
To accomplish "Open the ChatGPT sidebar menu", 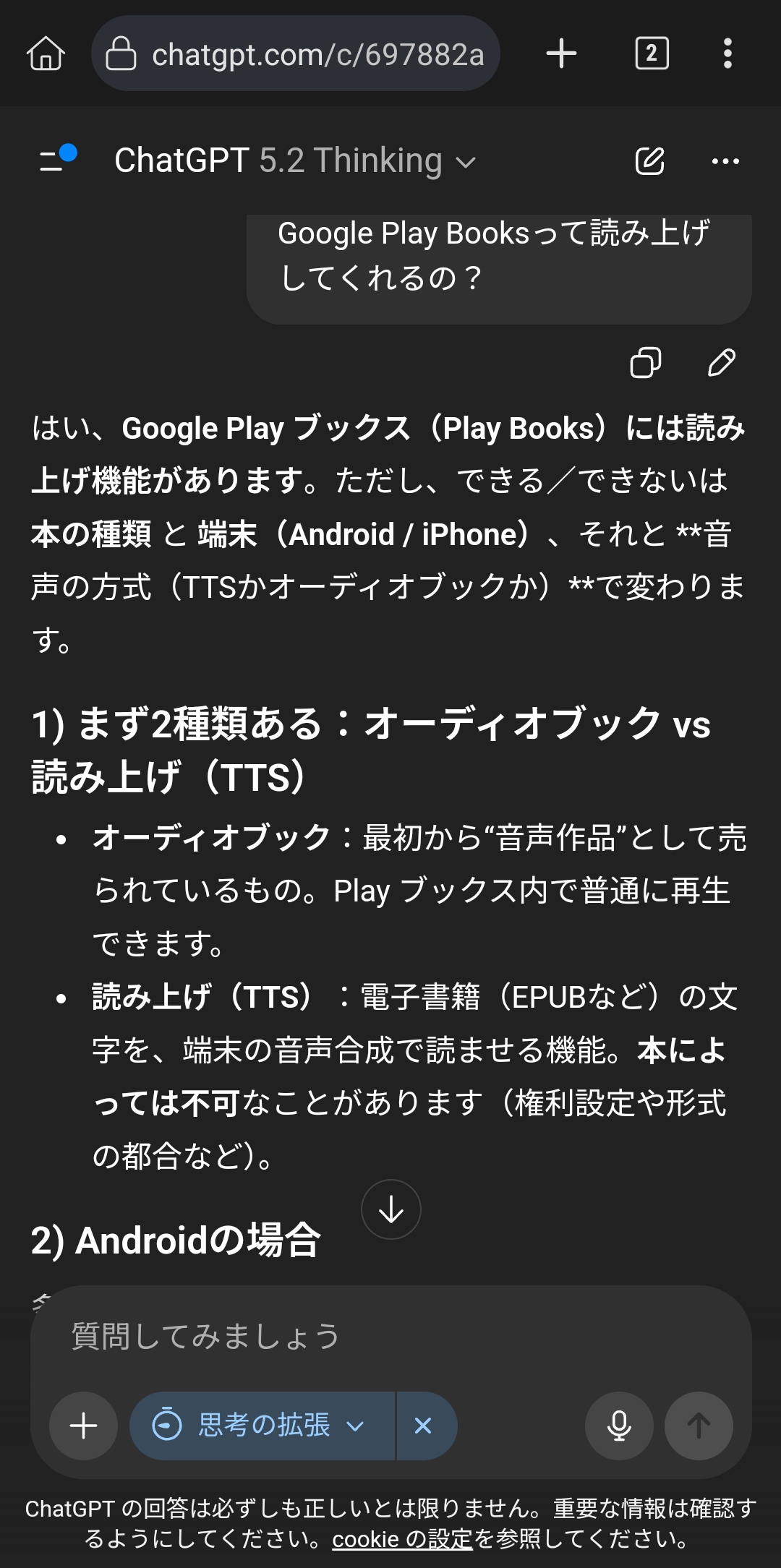I will (x=56, y=159).
